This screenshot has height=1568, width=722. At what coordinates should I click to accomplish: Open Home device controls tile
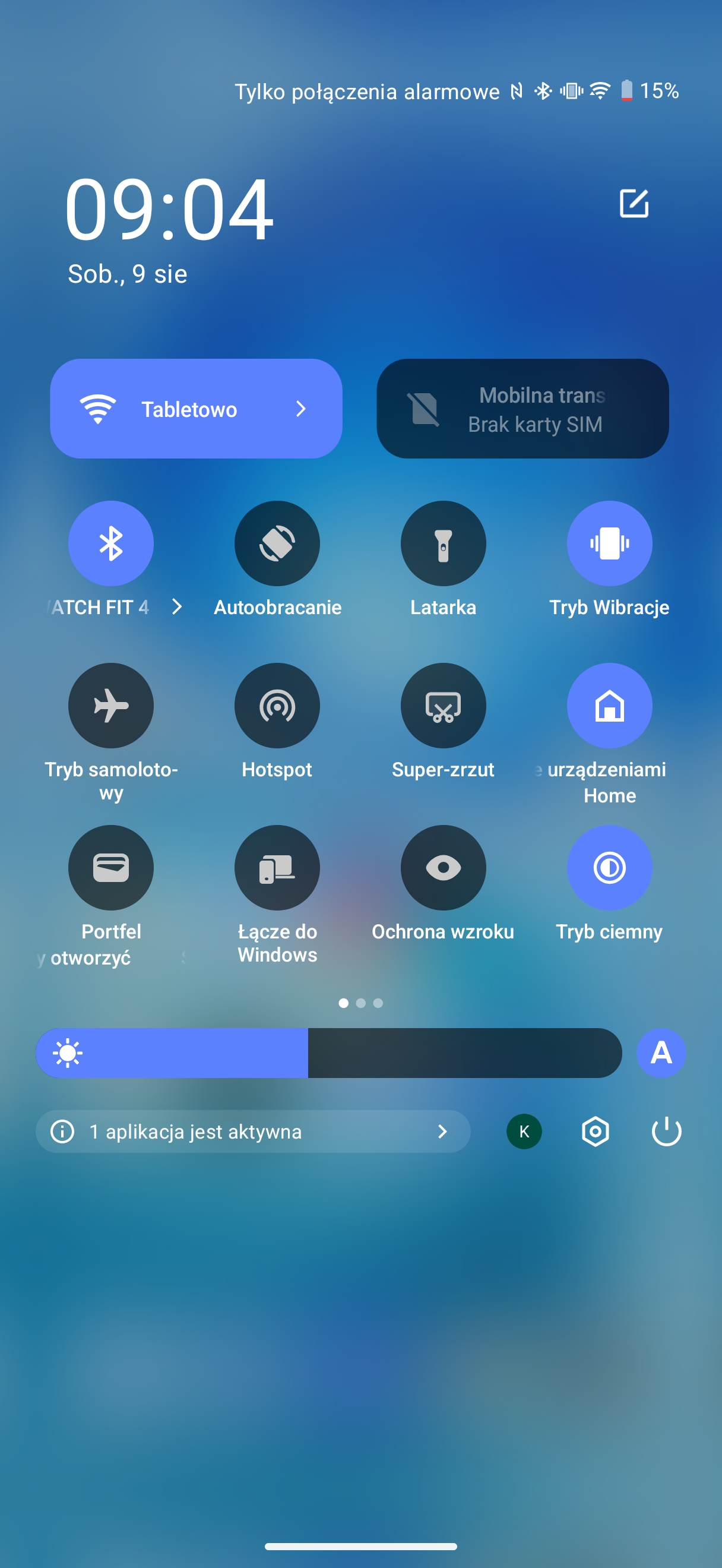pyautogui.click(x=609, y=706)
